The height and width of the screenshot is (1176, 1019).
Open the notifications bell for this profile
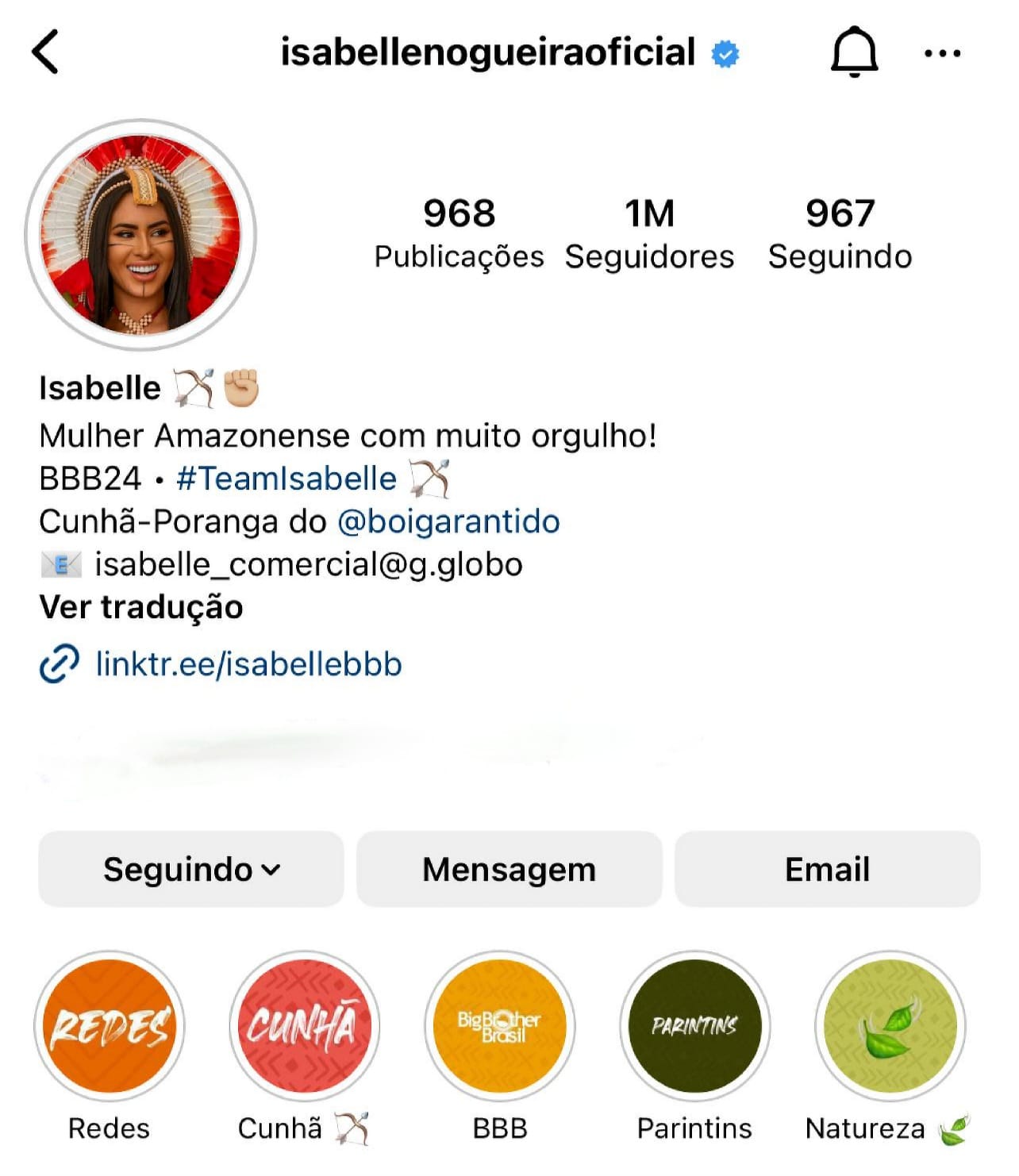pos(854,52)
